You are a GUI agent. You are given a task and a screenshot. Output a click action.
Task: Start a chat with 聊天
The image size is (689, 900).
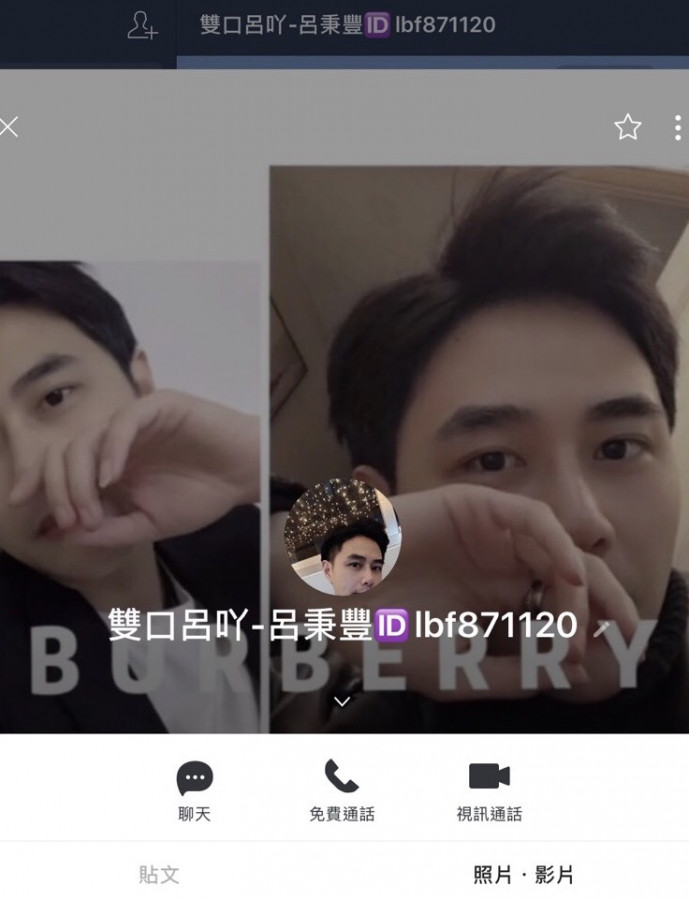[194, 790]
